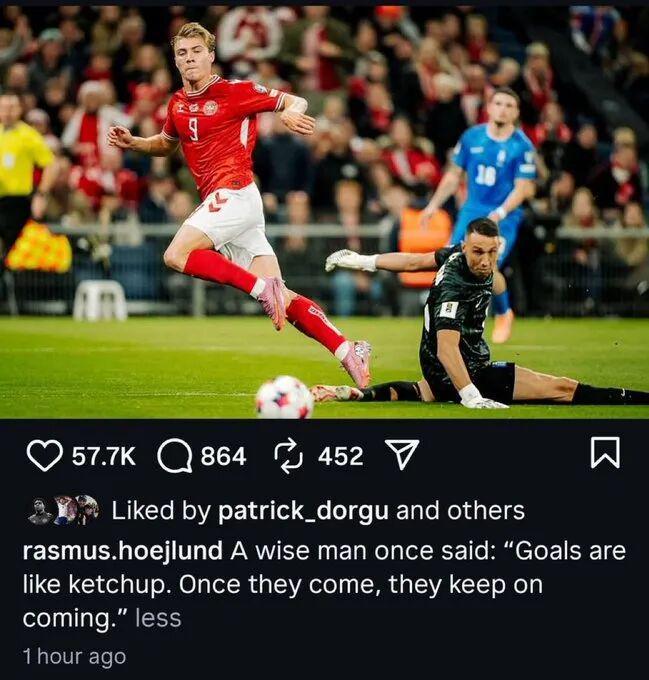The image size is (649, 680).
Task: Repost this post
Action: (x=288, y=456)
